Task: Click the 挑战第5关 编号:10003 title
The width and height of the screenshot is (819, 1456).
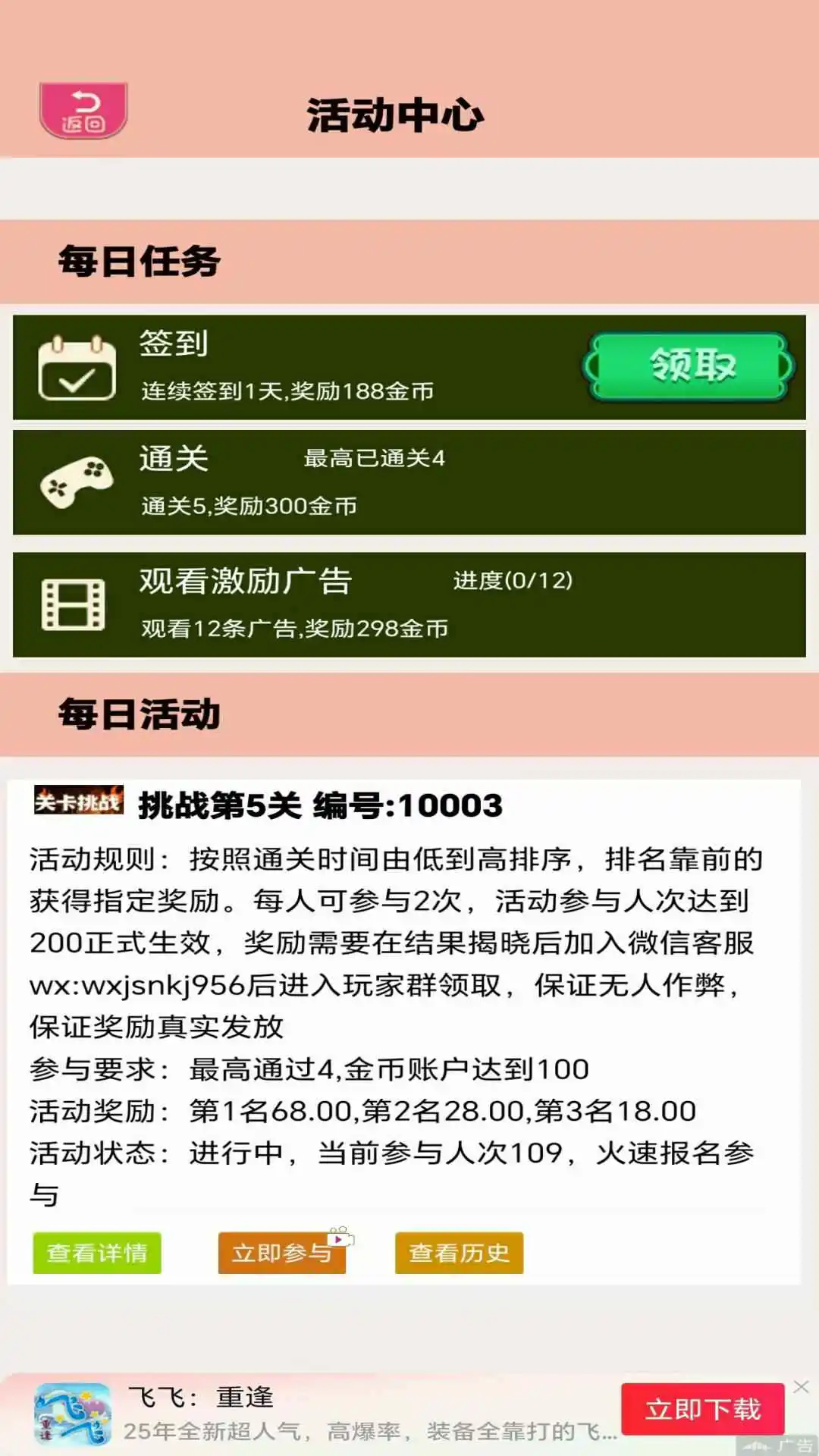Action: coord(318,806)
